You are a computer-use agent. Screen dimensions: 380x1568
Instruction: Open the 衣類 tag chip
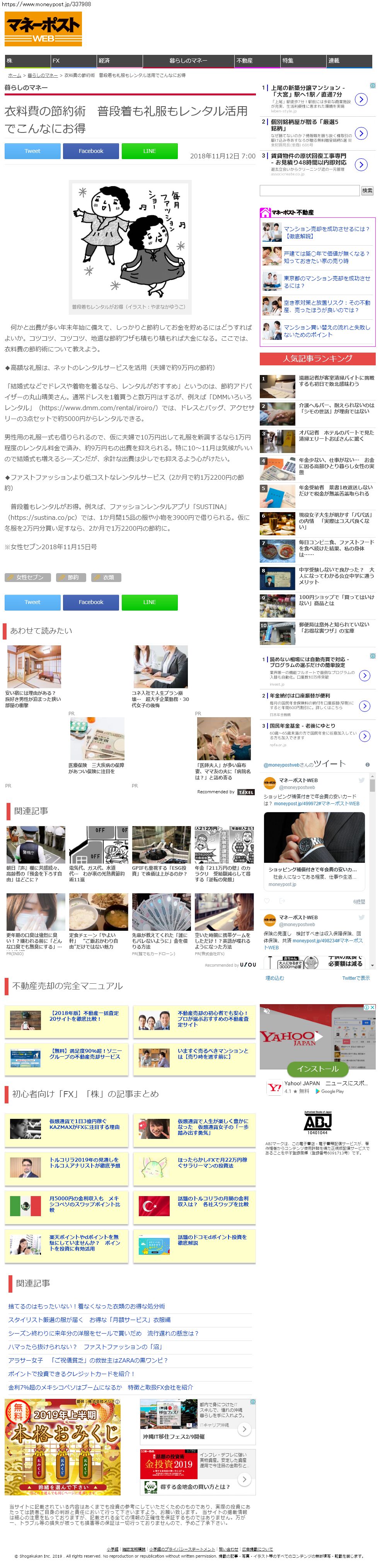106,577
